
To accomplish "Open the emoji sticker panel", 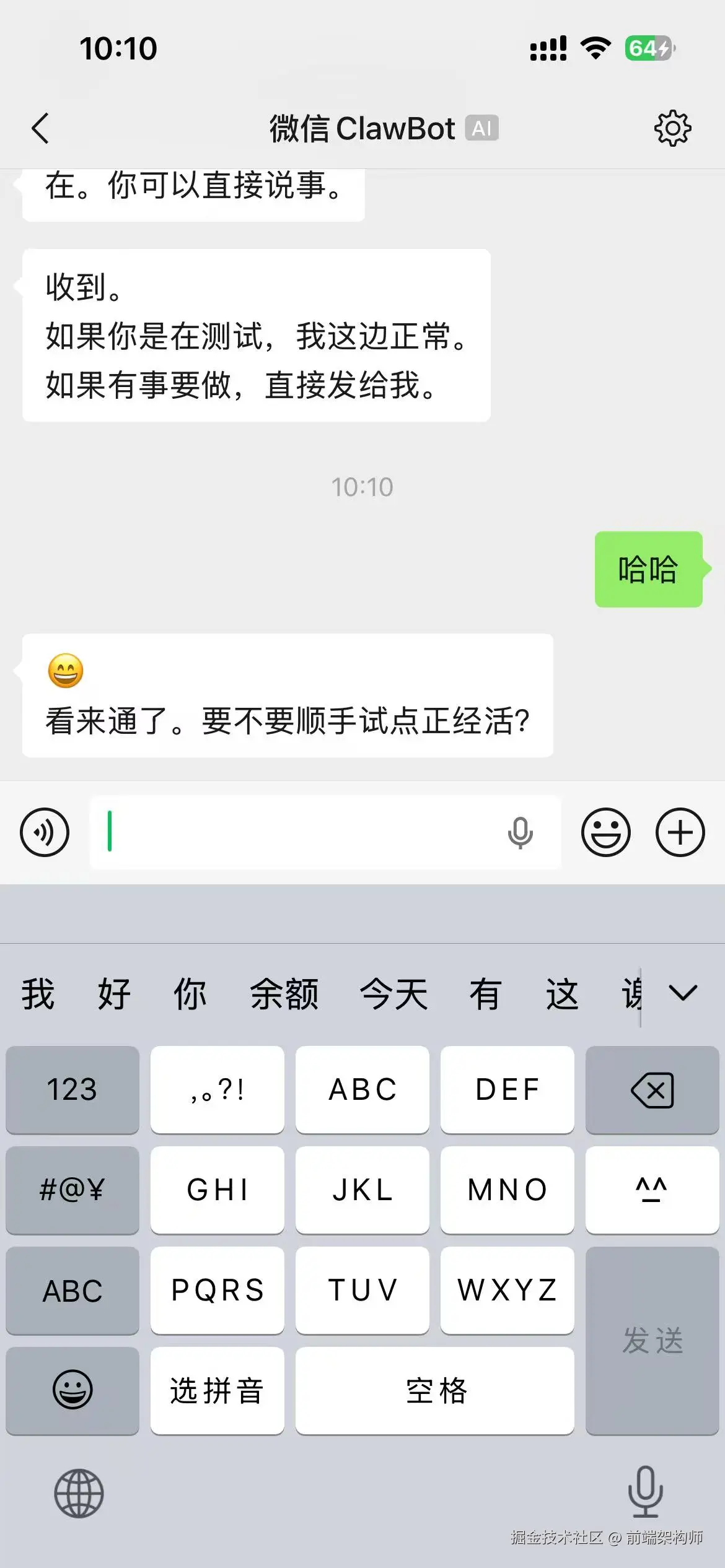I will pyautogui.click(x=605, y=832).
